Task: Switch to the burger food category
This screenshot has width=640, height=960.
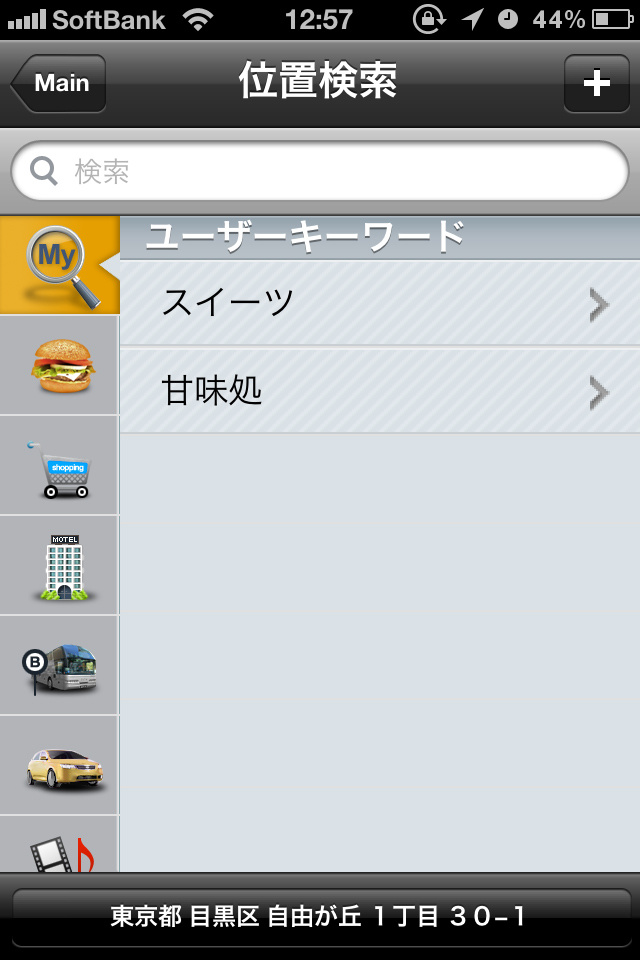Action: tap(60, 366)
